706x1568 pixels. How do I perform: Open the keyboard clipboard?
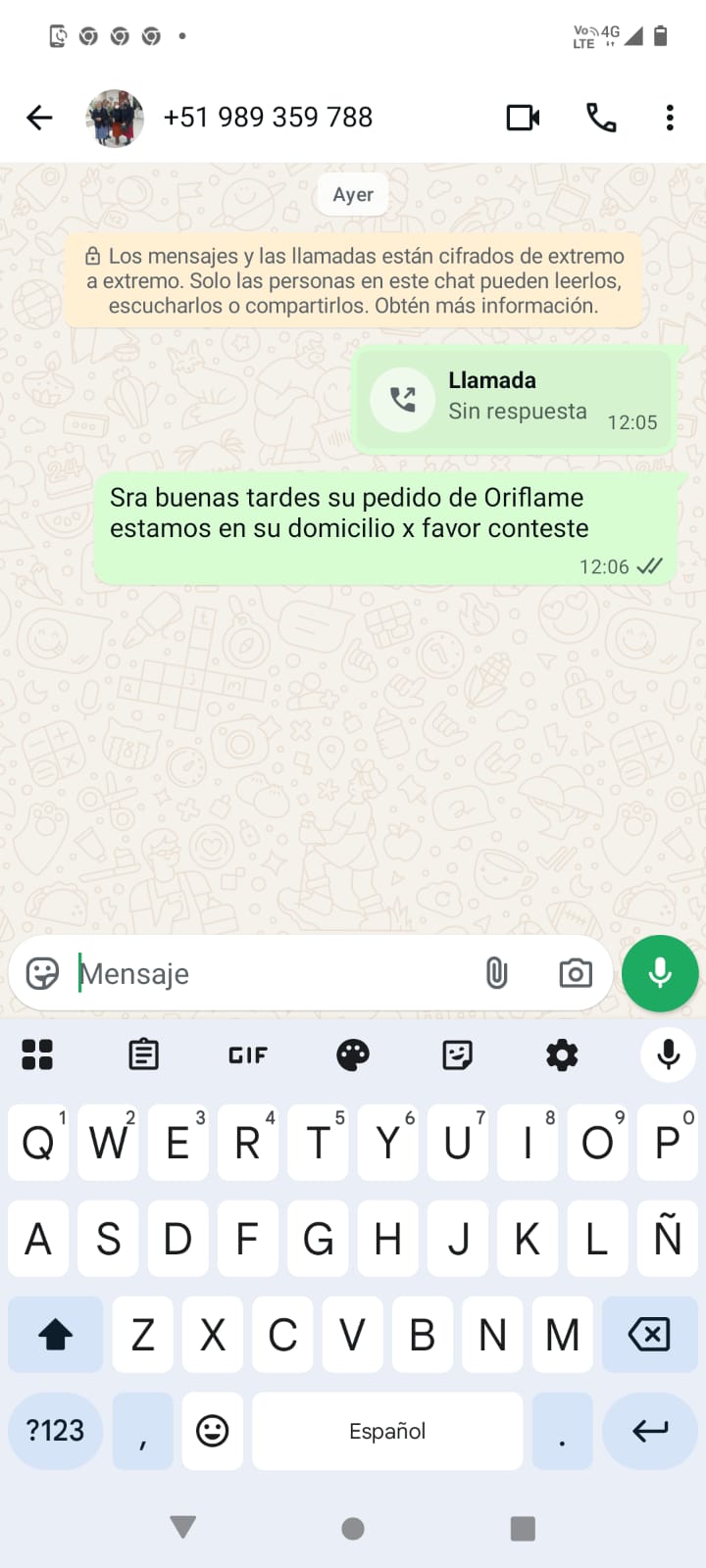click(x=143, y=1054)
